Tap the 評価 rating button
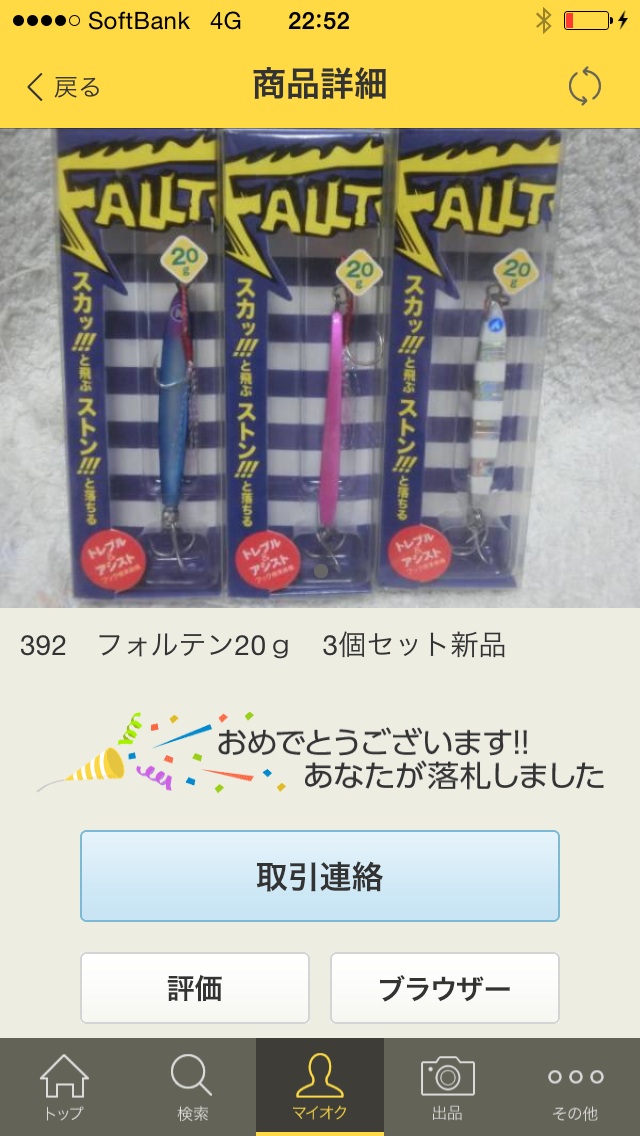Screen dimensions: 640x1136 [194, 987]
